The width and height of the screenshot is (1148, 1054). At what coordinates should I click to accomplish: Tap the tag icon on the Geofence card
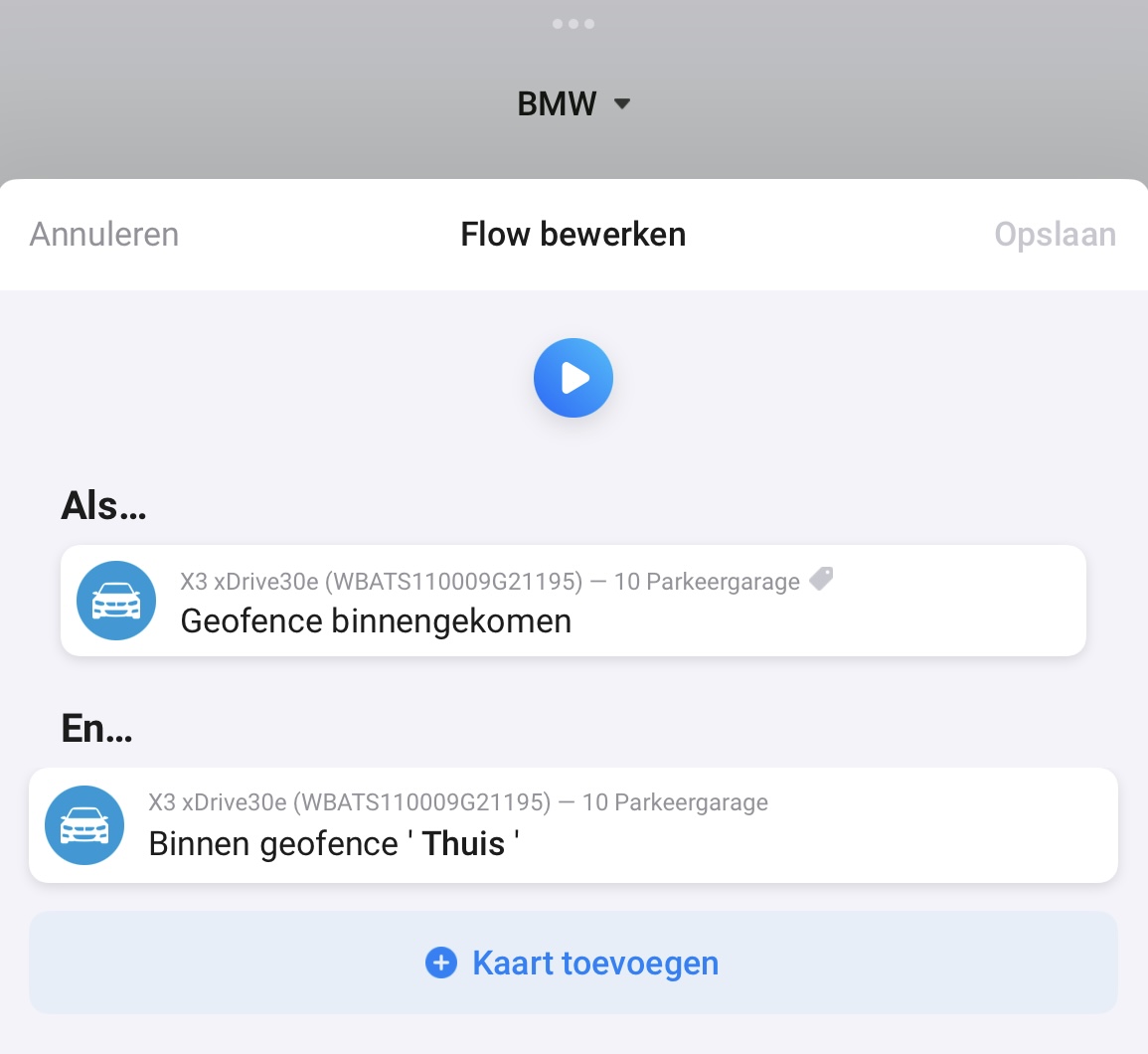[820, 580]
